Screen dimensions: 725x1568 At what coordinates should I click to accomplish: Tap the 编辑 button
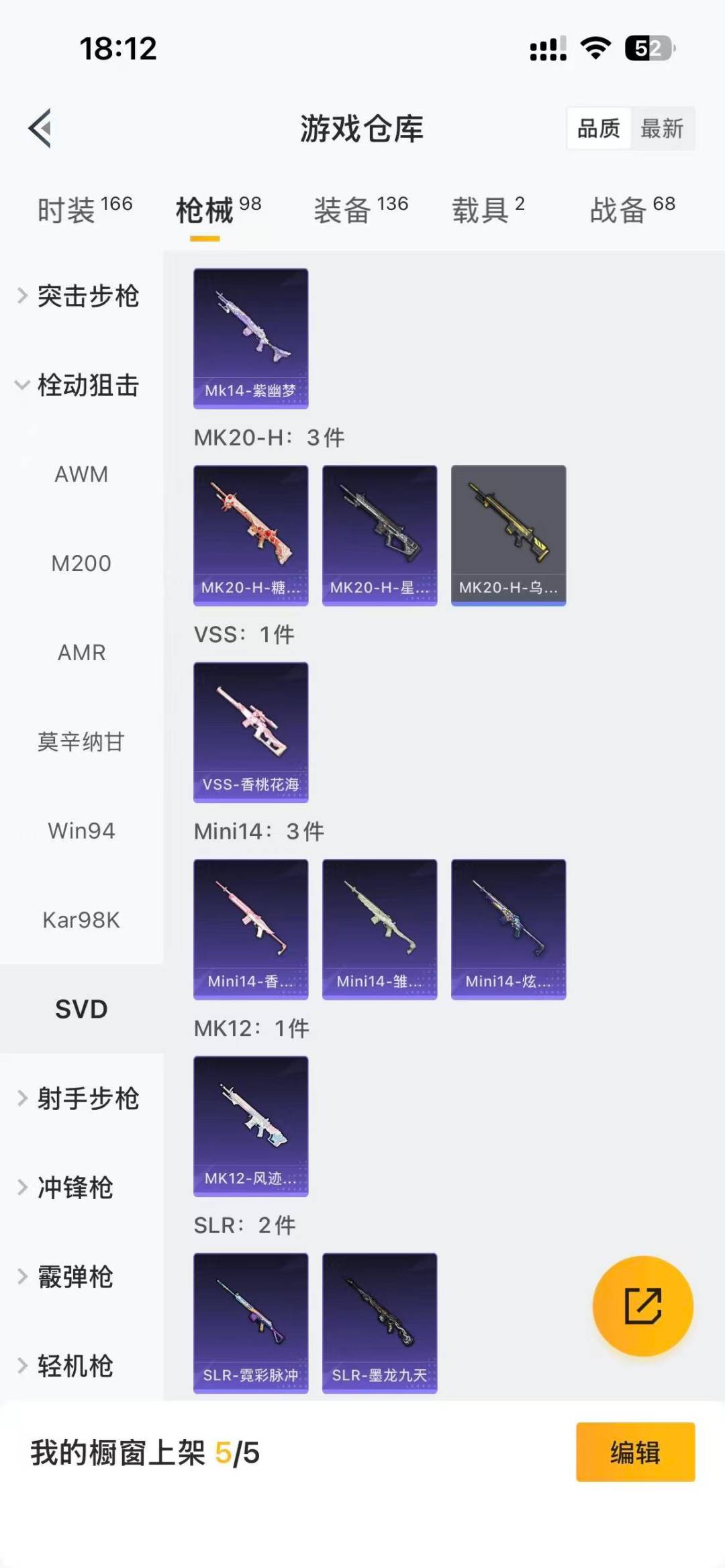tap(635, 1452)
